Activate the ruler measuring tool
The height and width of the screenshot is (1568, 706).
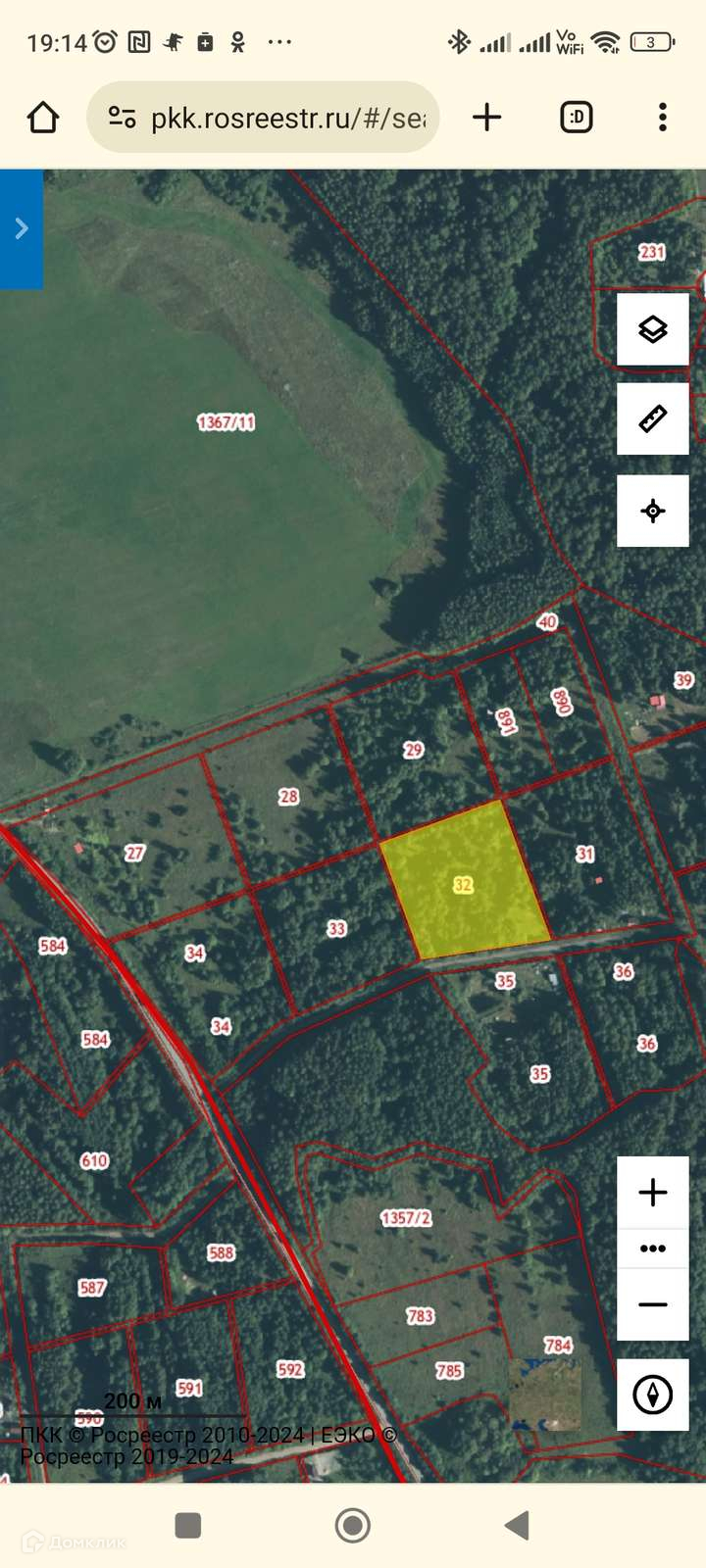point(652,418)
